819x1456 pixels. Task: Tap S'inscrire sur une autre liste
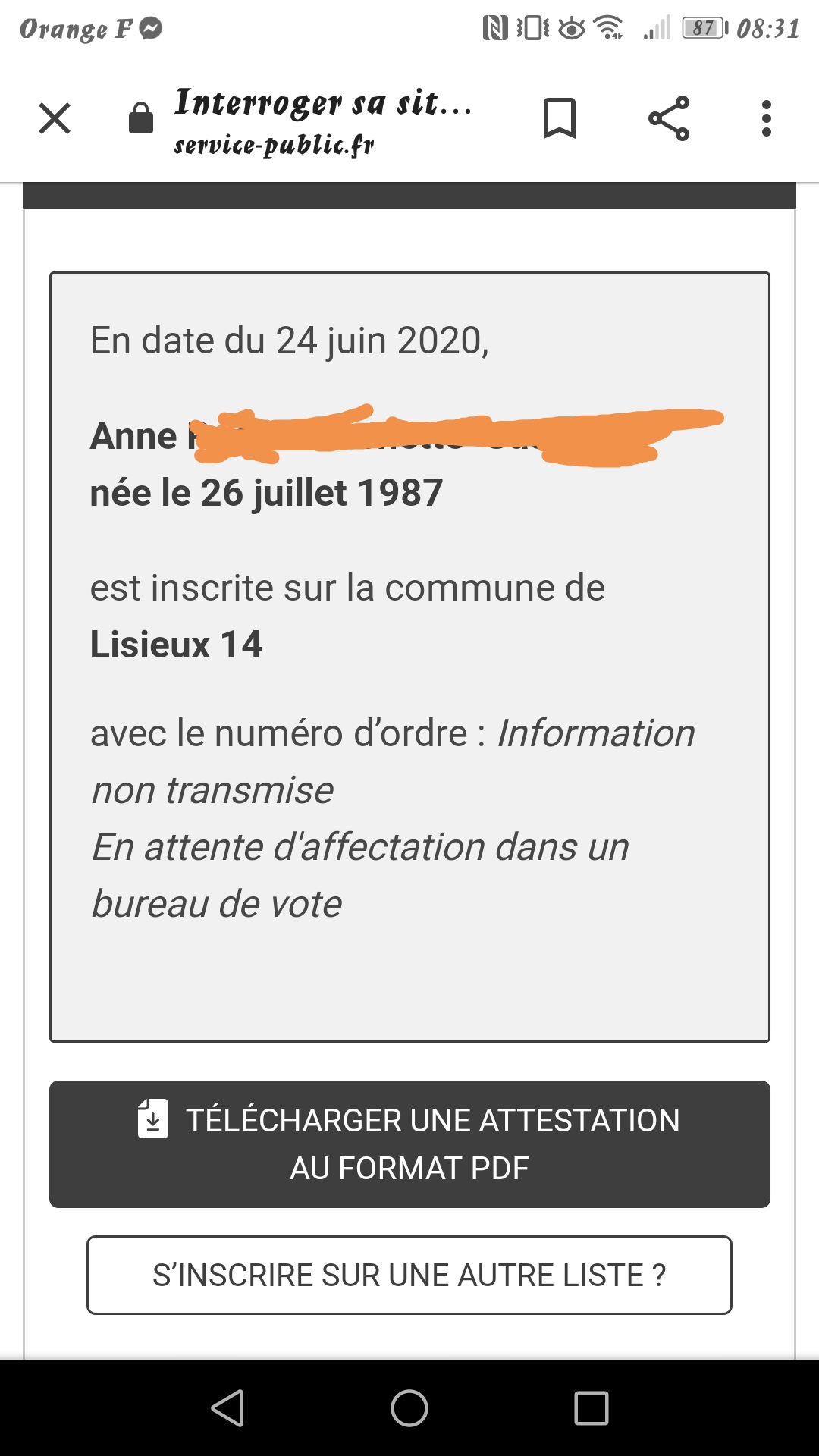[x=409, y=1276]
